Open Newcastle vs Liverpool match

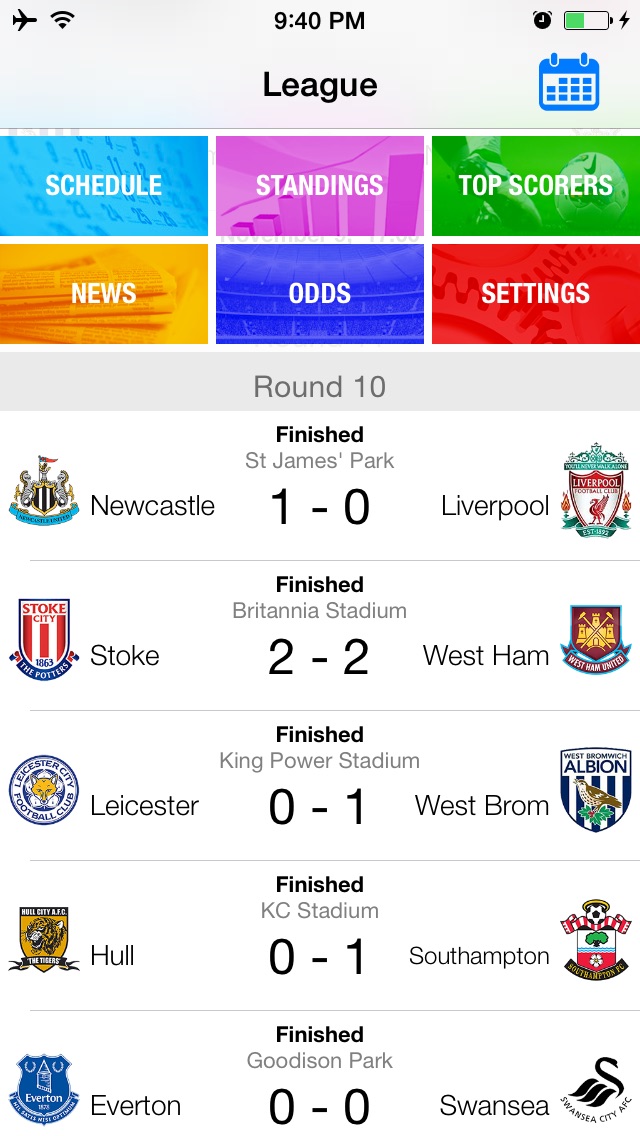tap(320, 487)
